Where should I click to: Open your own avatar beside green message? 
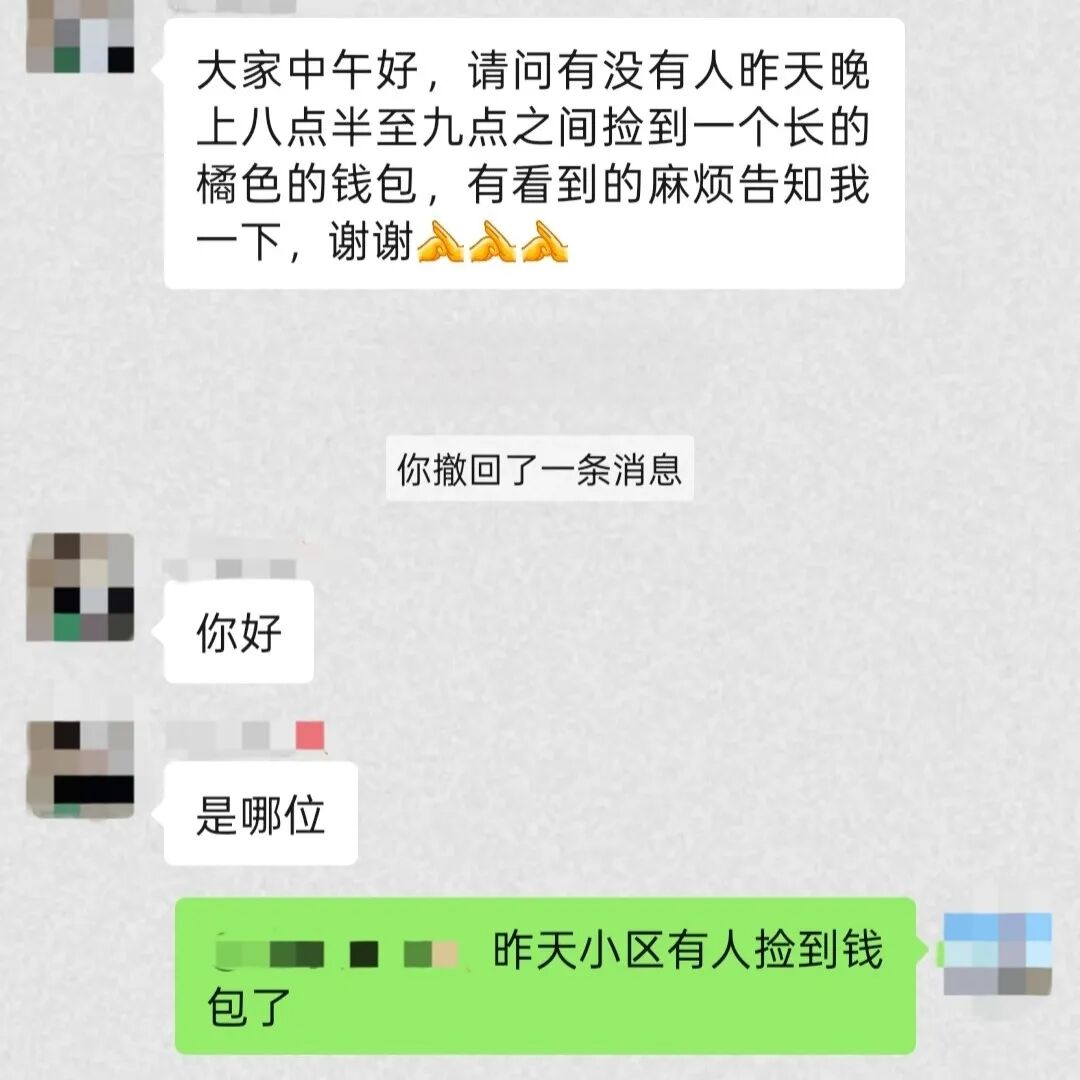pos(997,953)
